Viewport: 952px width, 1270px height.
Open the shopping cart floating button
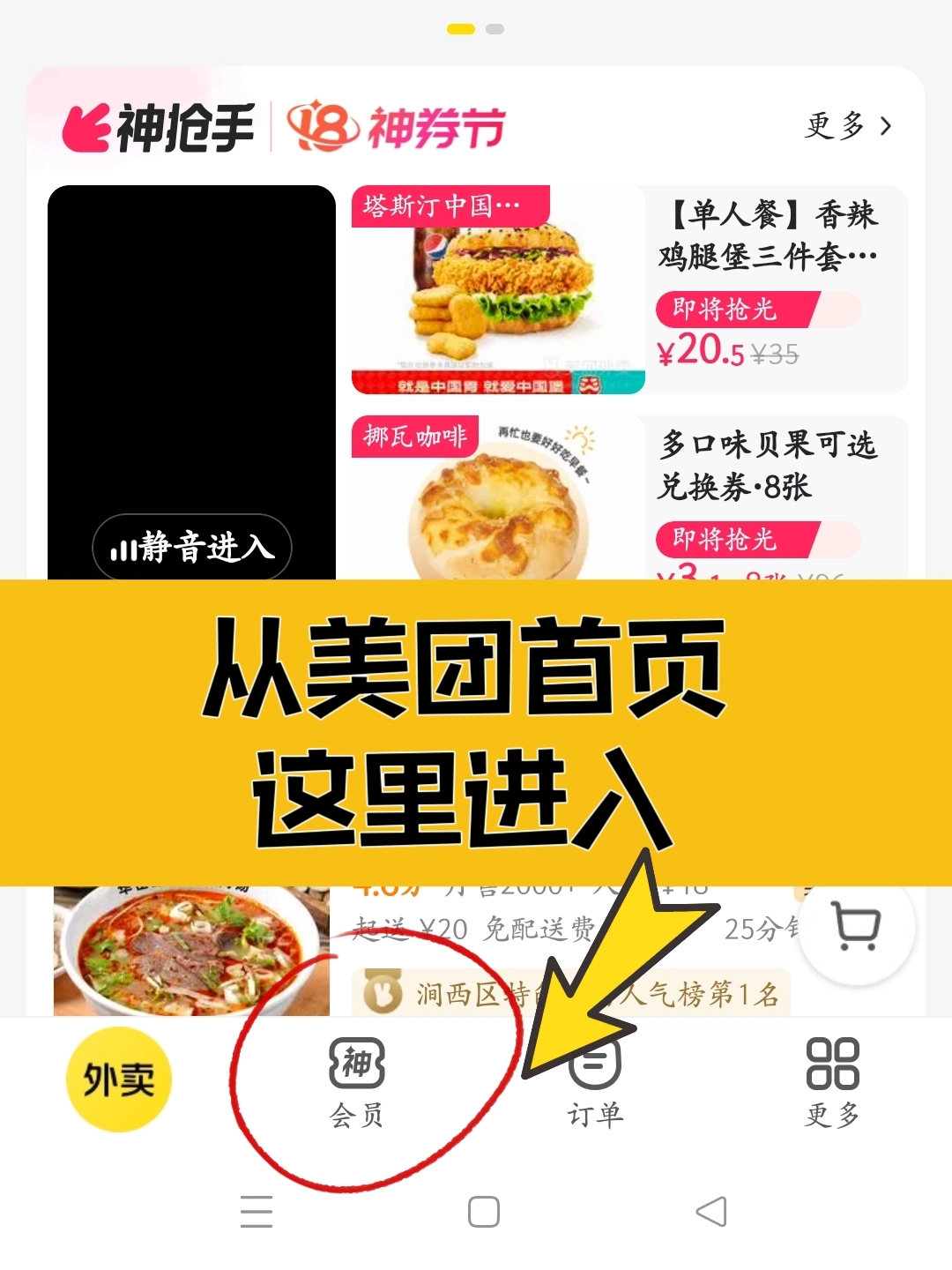click(x=857, y=927)
